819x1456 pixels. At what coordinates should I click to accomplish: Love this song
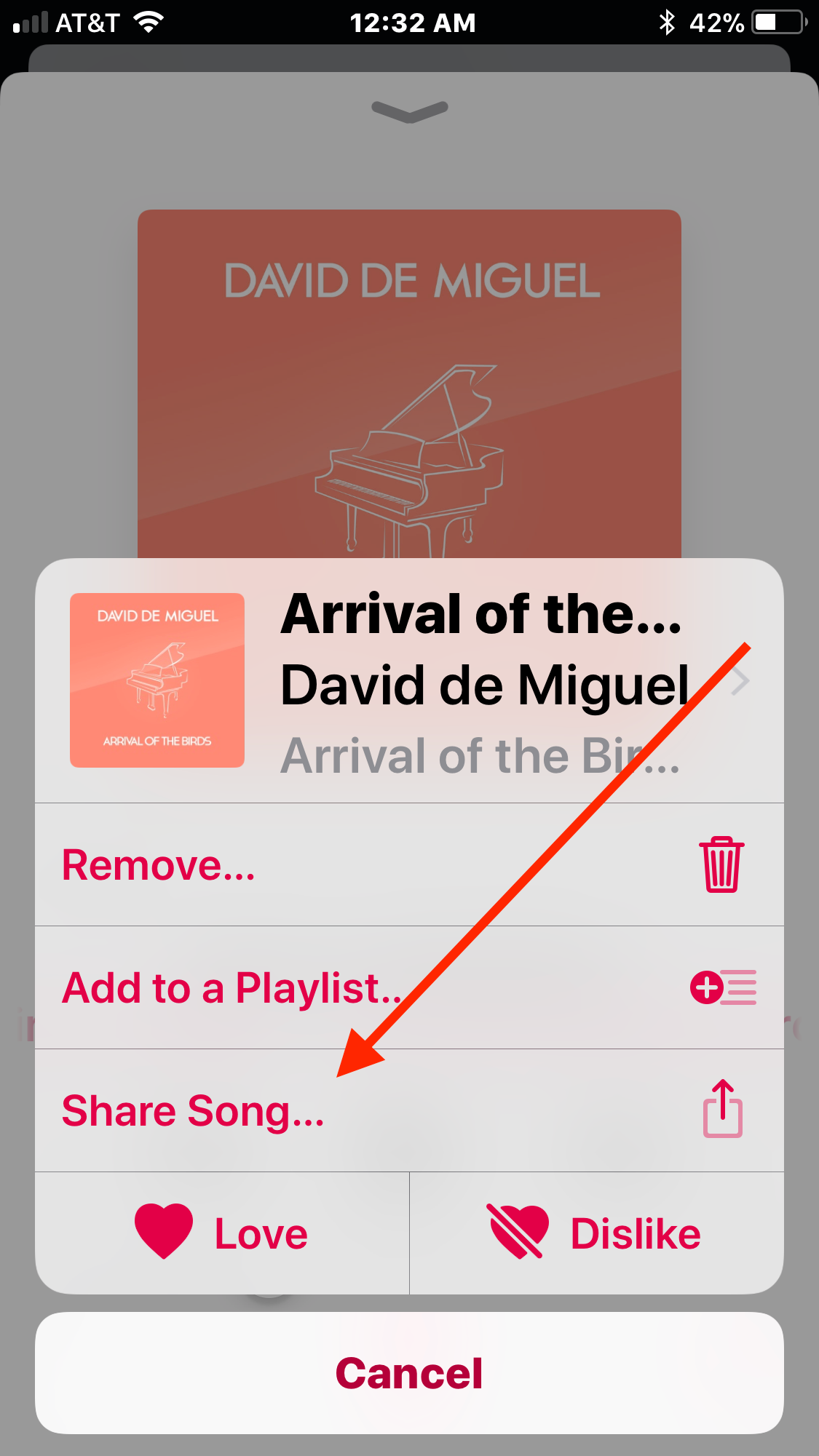pos(222,1233)
